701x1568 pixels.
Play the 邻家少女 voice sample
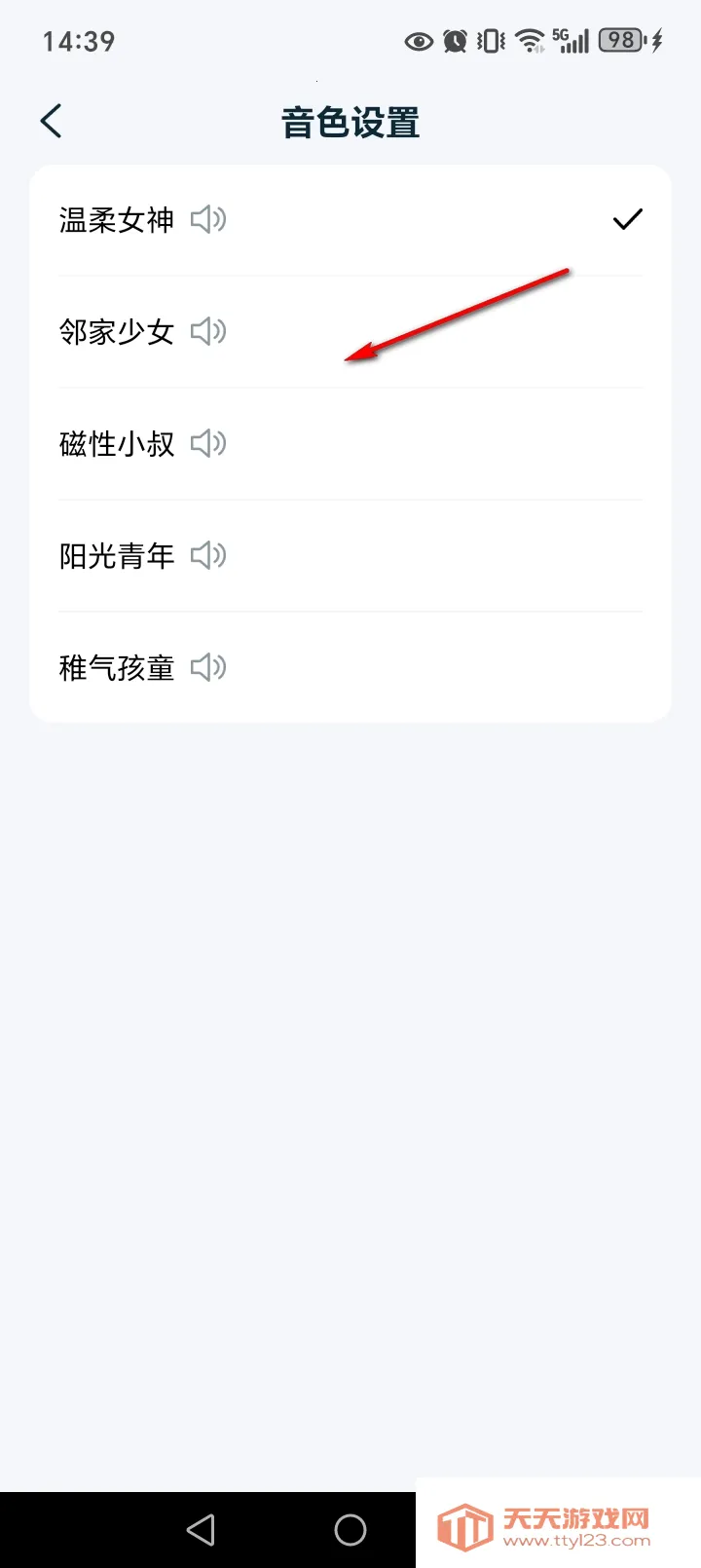coord(208,331)
